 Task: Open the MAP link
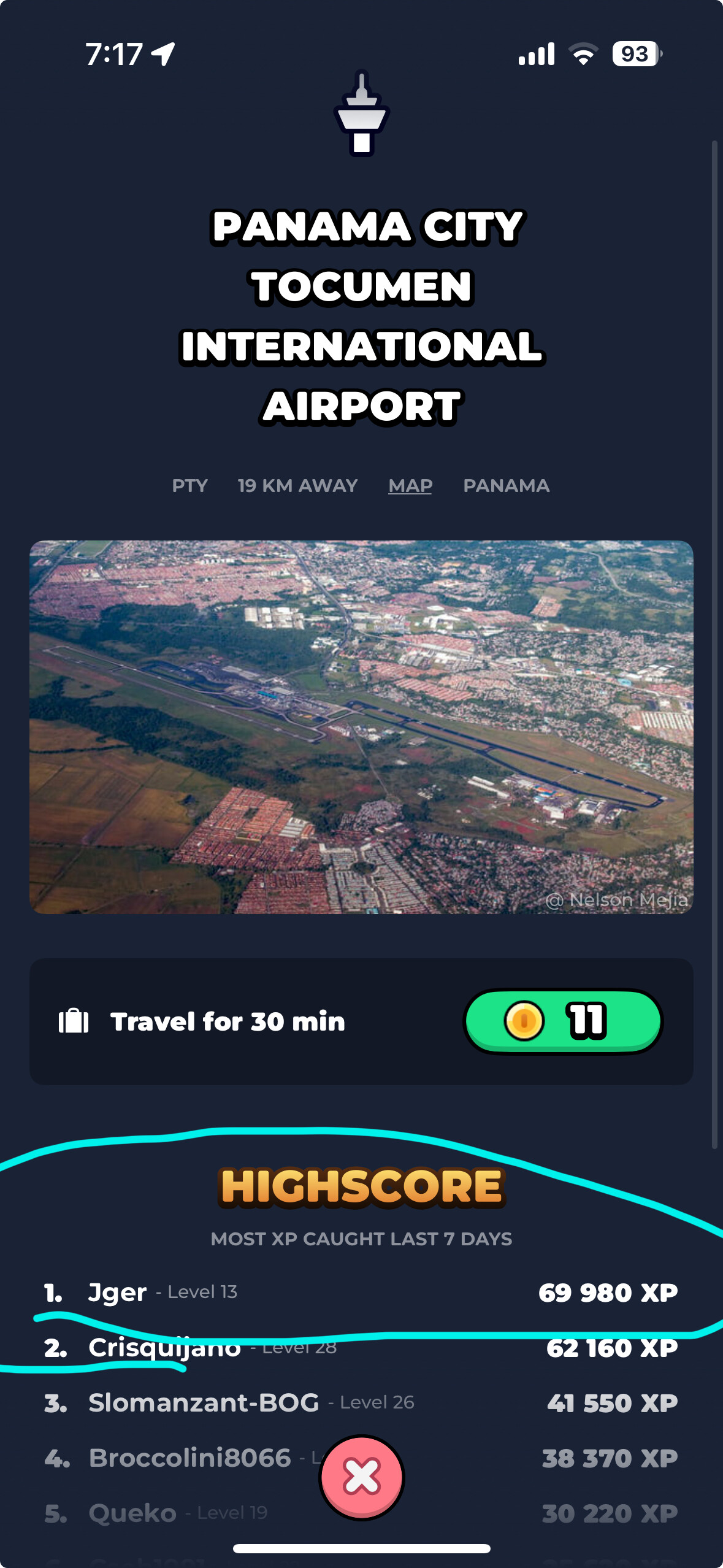click(x=410, y=485)
